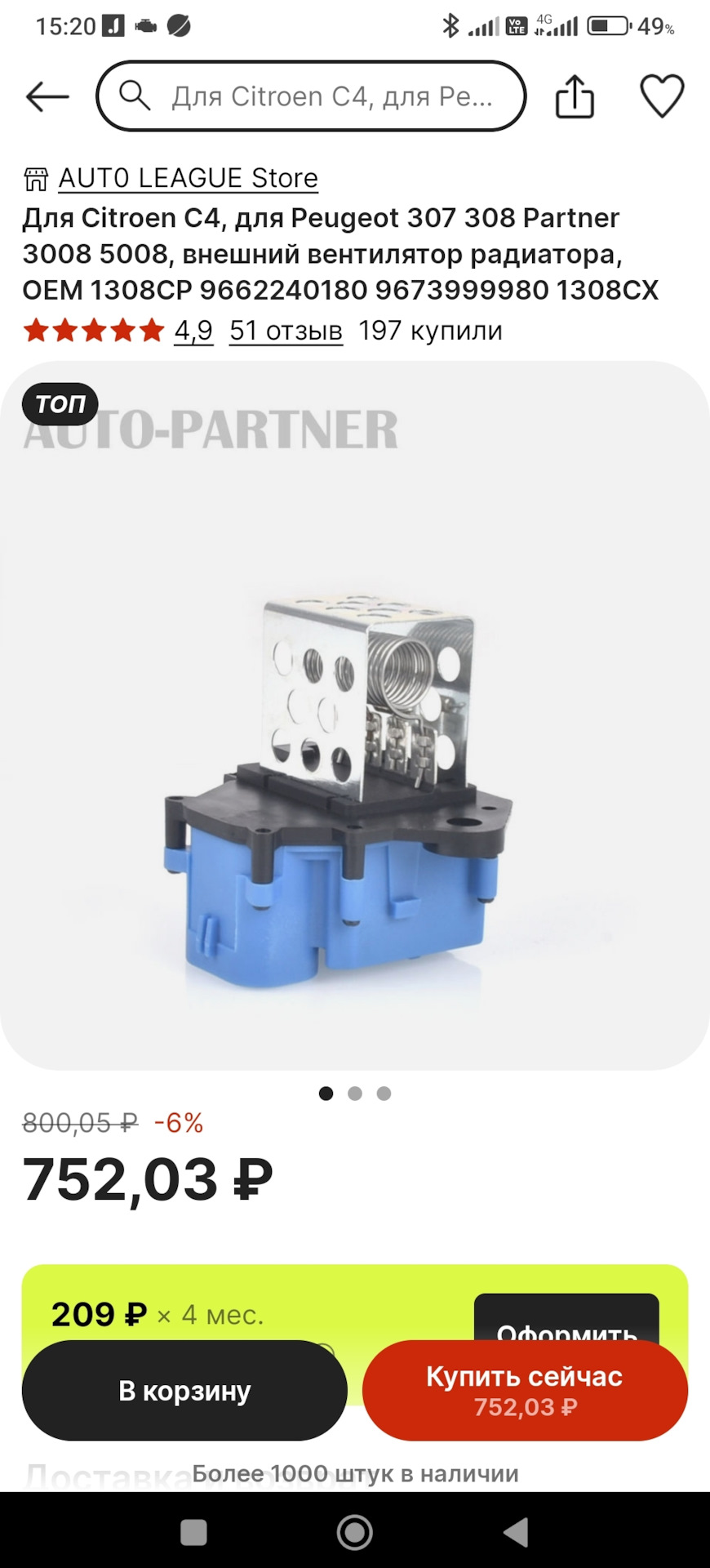Go back using the top arrow
The height and width of the screenshot is (1568, 710).
click(47, 97)
